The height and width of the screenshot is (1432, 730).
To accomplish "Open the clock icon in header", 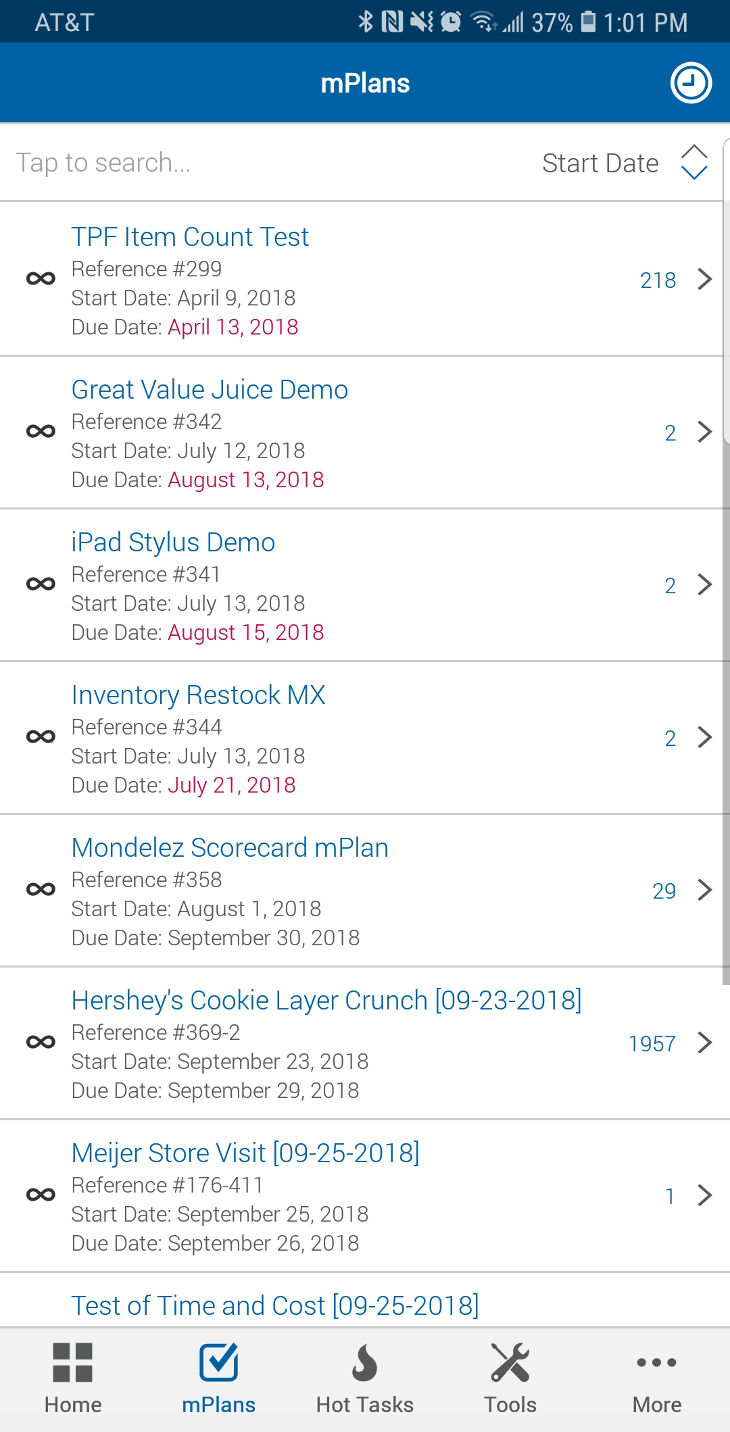I will (x=690, y=83).
